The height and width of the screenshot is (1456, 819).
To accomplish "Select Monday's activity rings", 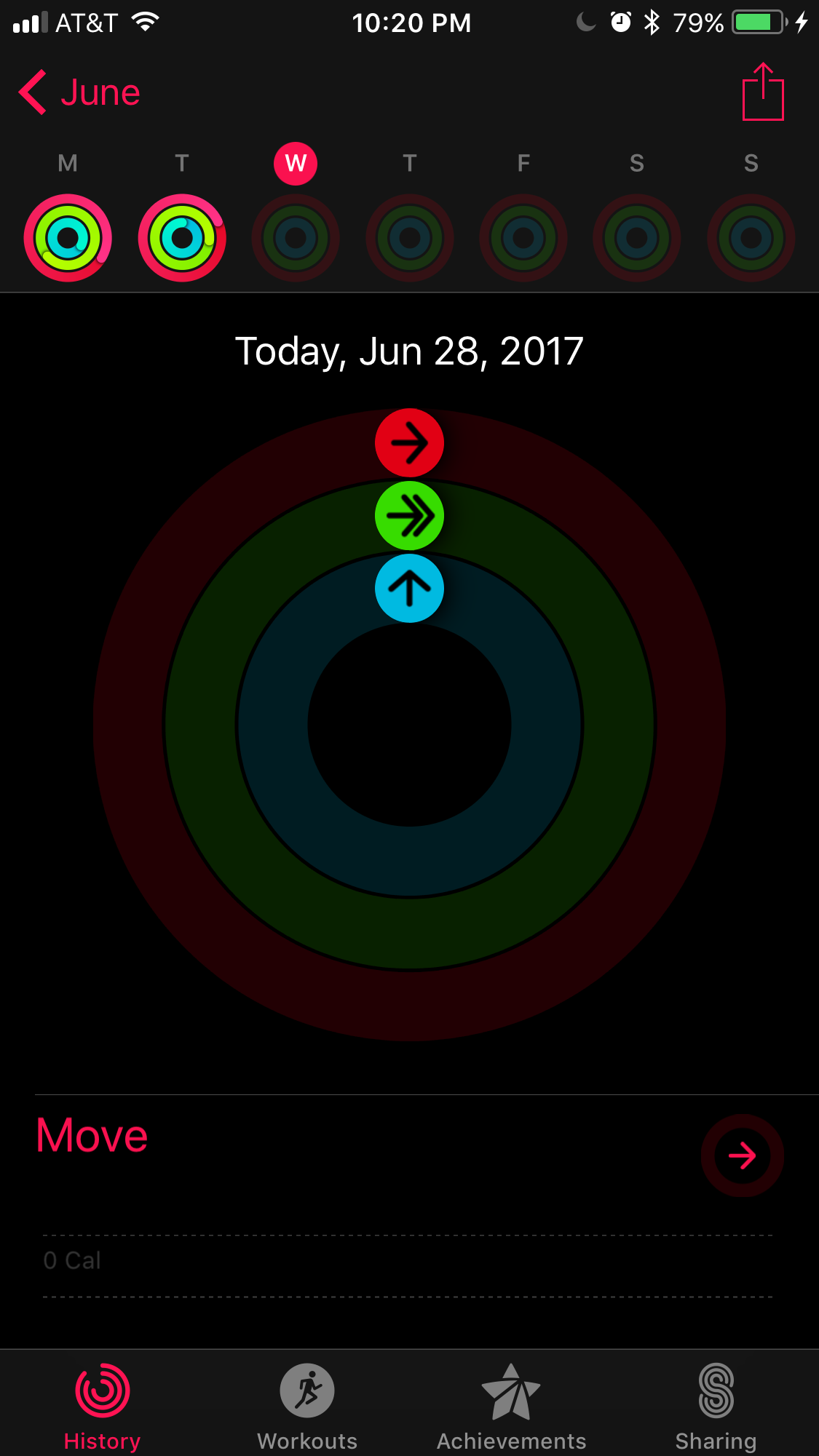I will 68,238.
